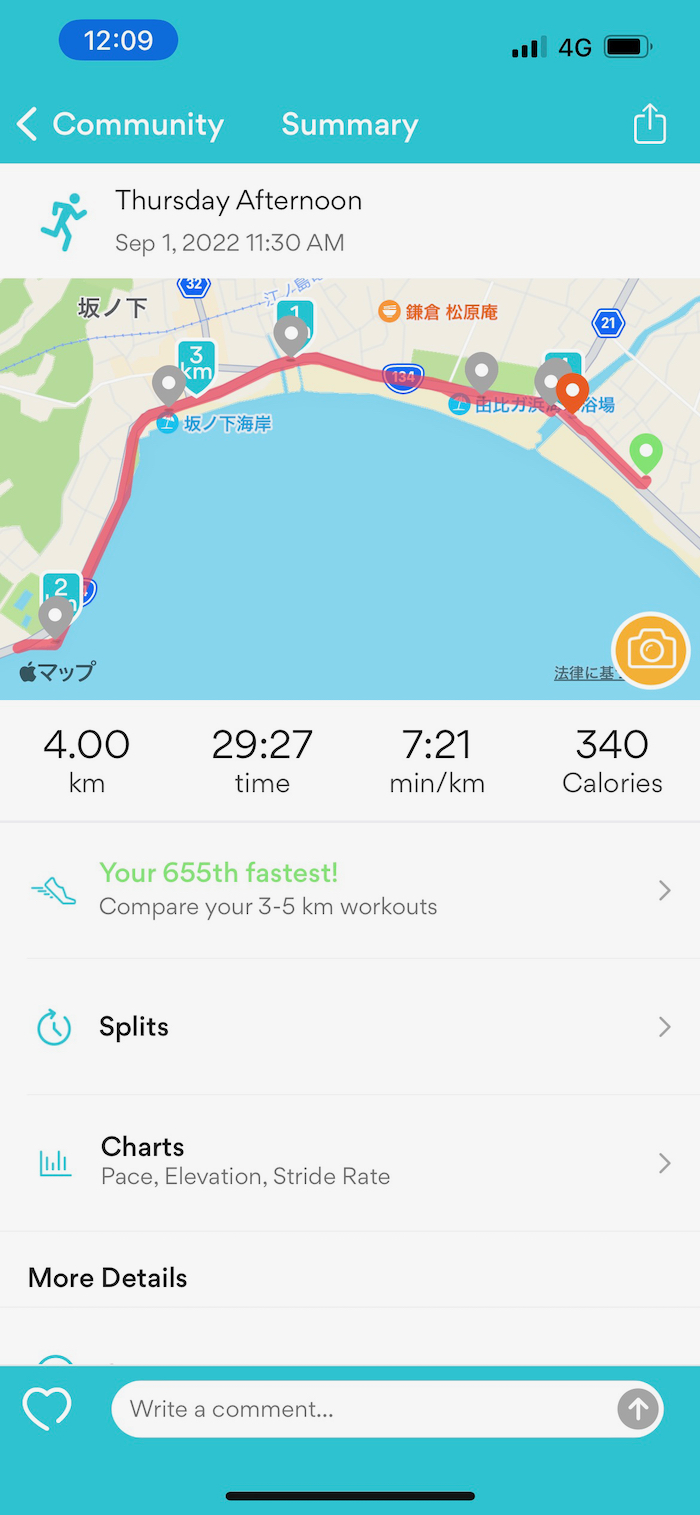Screen dimensions: 700x1515
Task: Open the Splits row
Action: click(x=350, y=1027)
